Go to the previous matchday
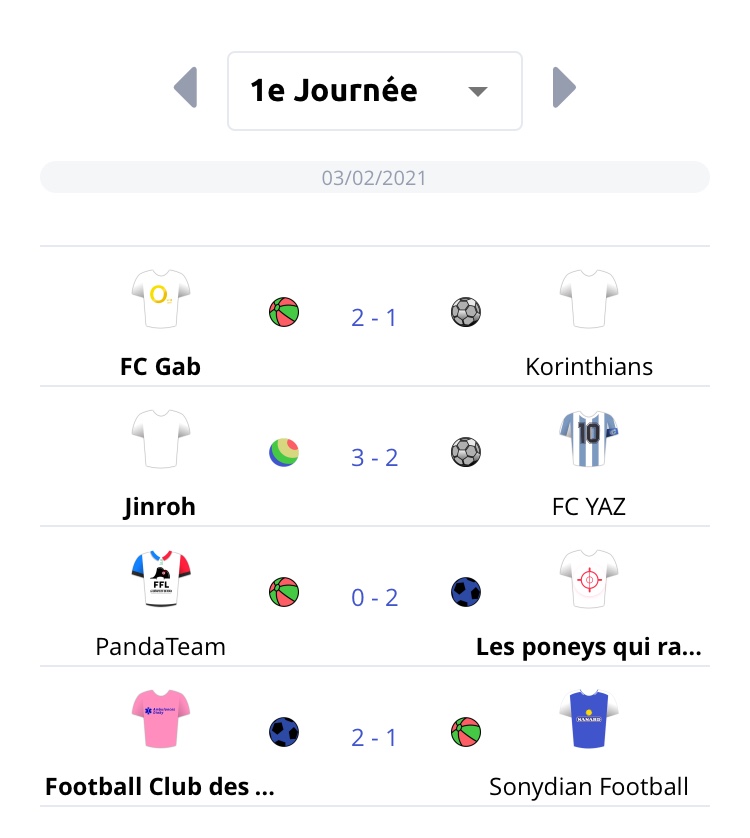750x838 pixels. tap(186, 88)
